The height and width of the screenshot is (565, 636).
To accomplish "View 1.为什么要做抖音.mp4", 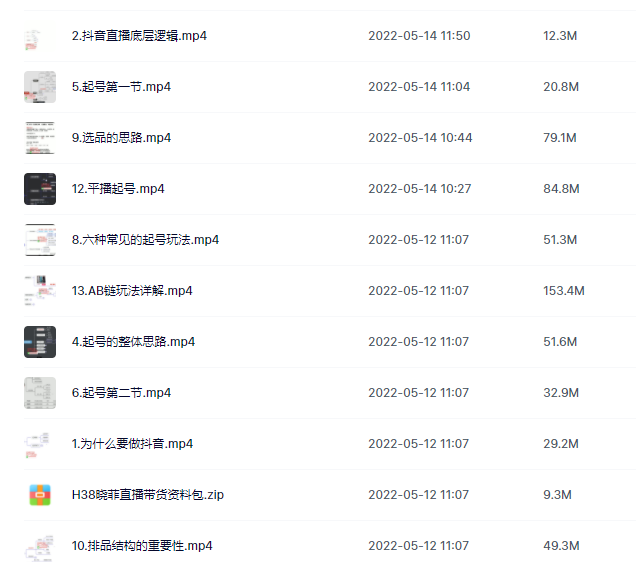I will pyautogui.click(x=132, y=444).
